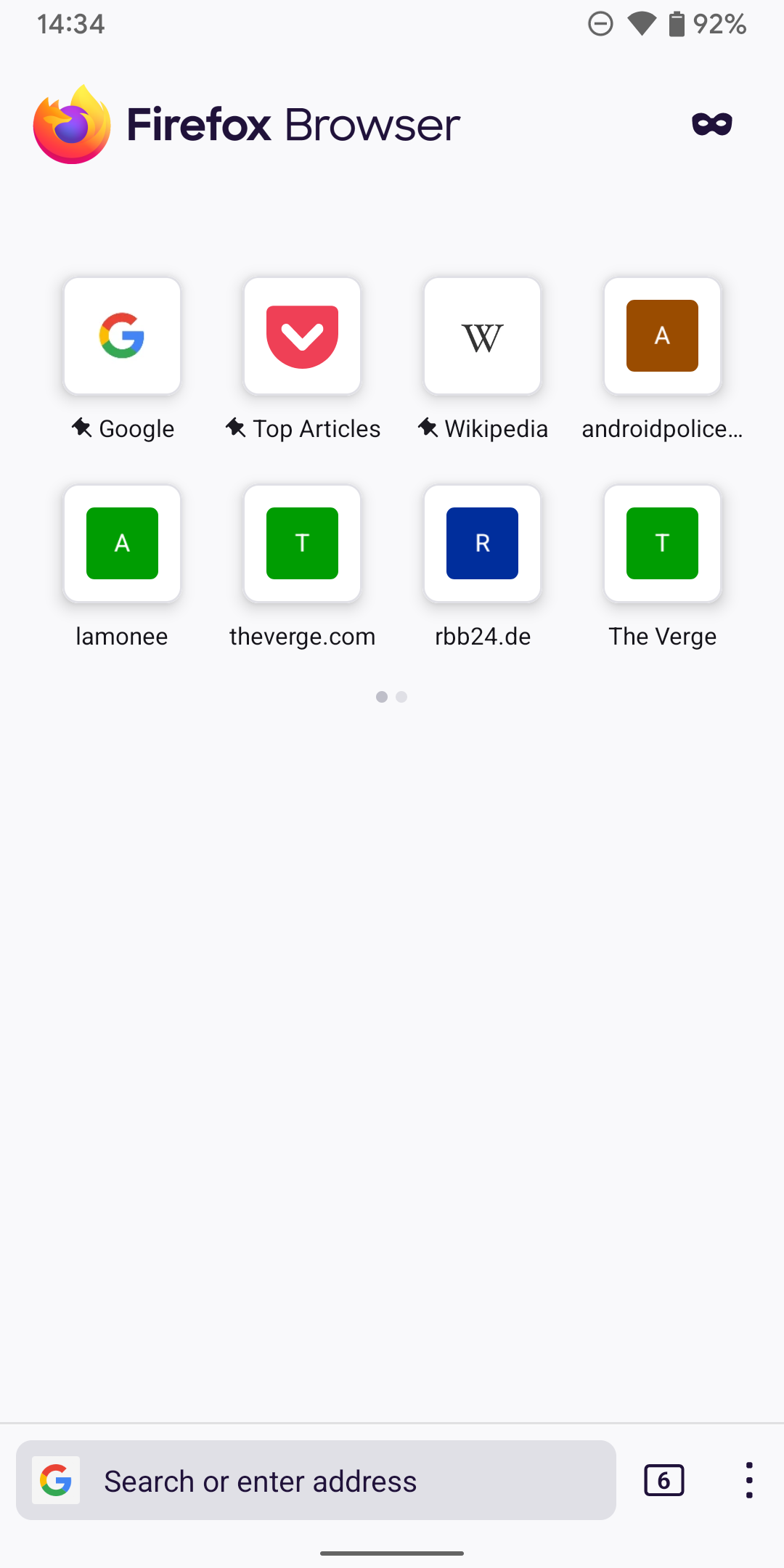Open the lamonee shortcut tile
The height and width of the screenshot is (1568, 784).
[x=122, y=543]
